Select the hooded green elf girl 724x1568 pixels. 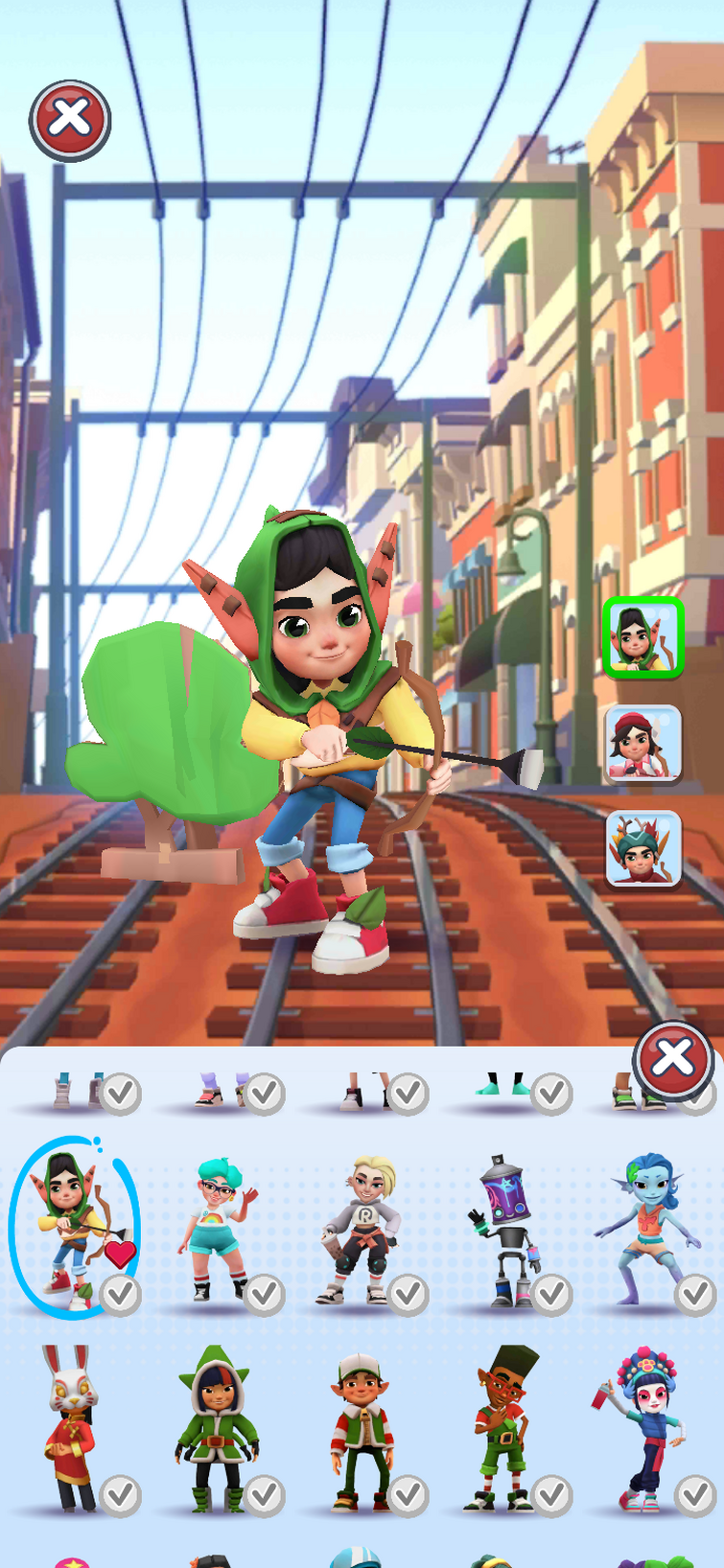[x=217, y=1428]
